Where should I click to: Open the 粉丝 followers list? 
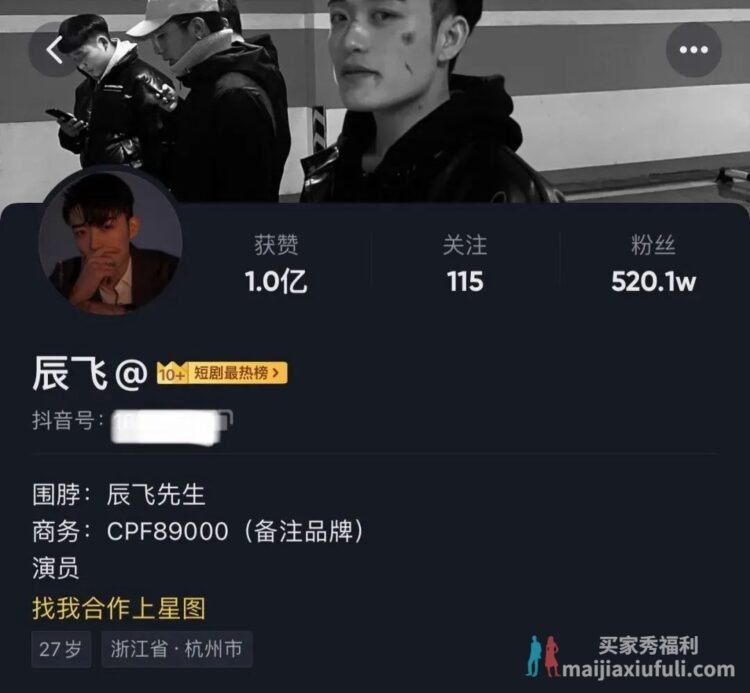[x=653, y=265]
